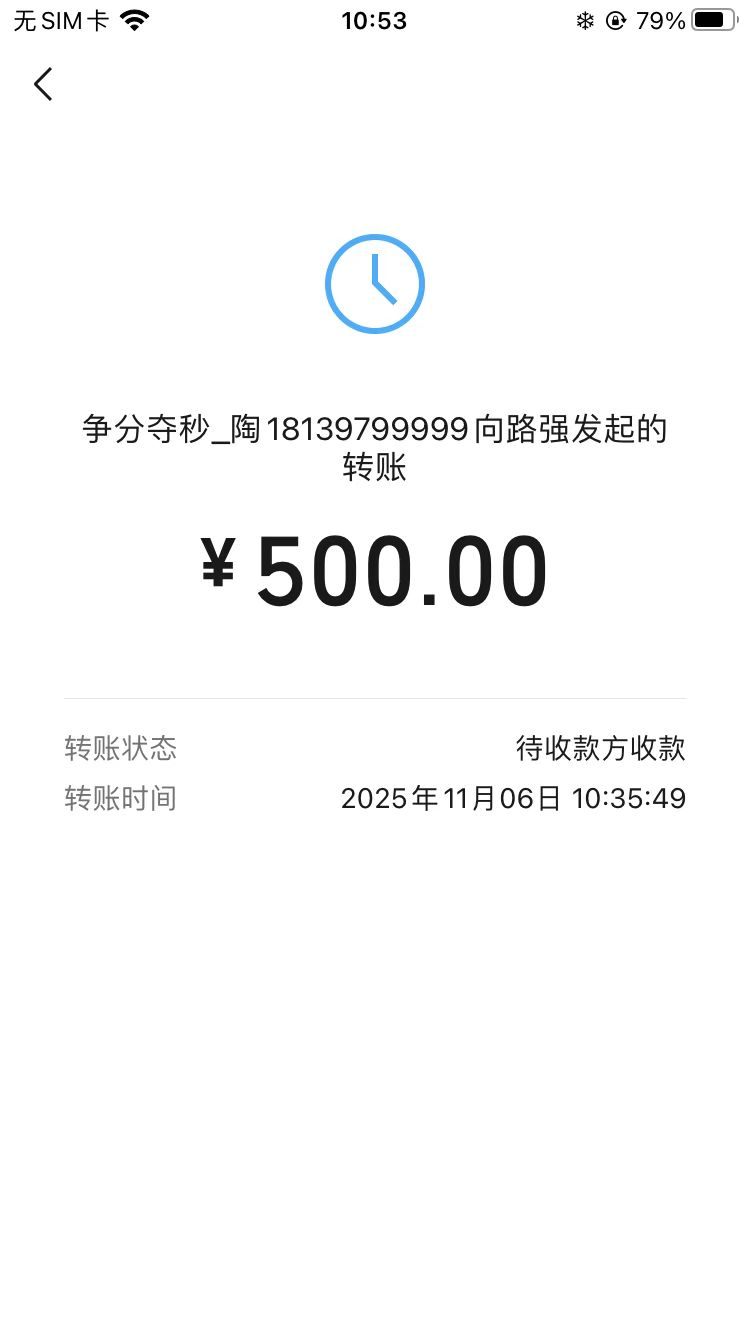This screenshot has width=750, height=1334.
Task: Go back from the transfer details page
Action: [43, 84]
